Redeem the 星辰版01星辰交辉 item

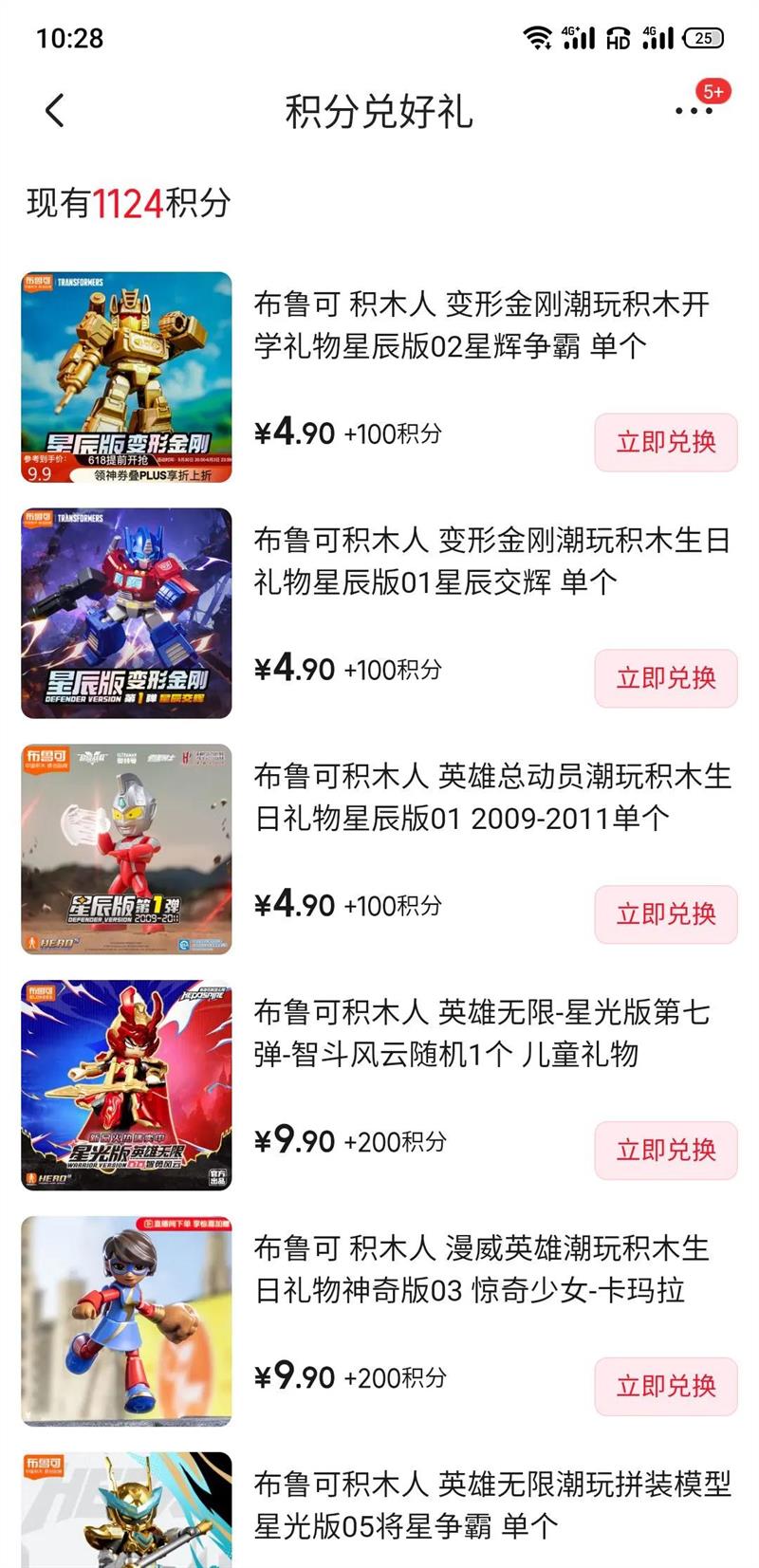click(666, 678)
